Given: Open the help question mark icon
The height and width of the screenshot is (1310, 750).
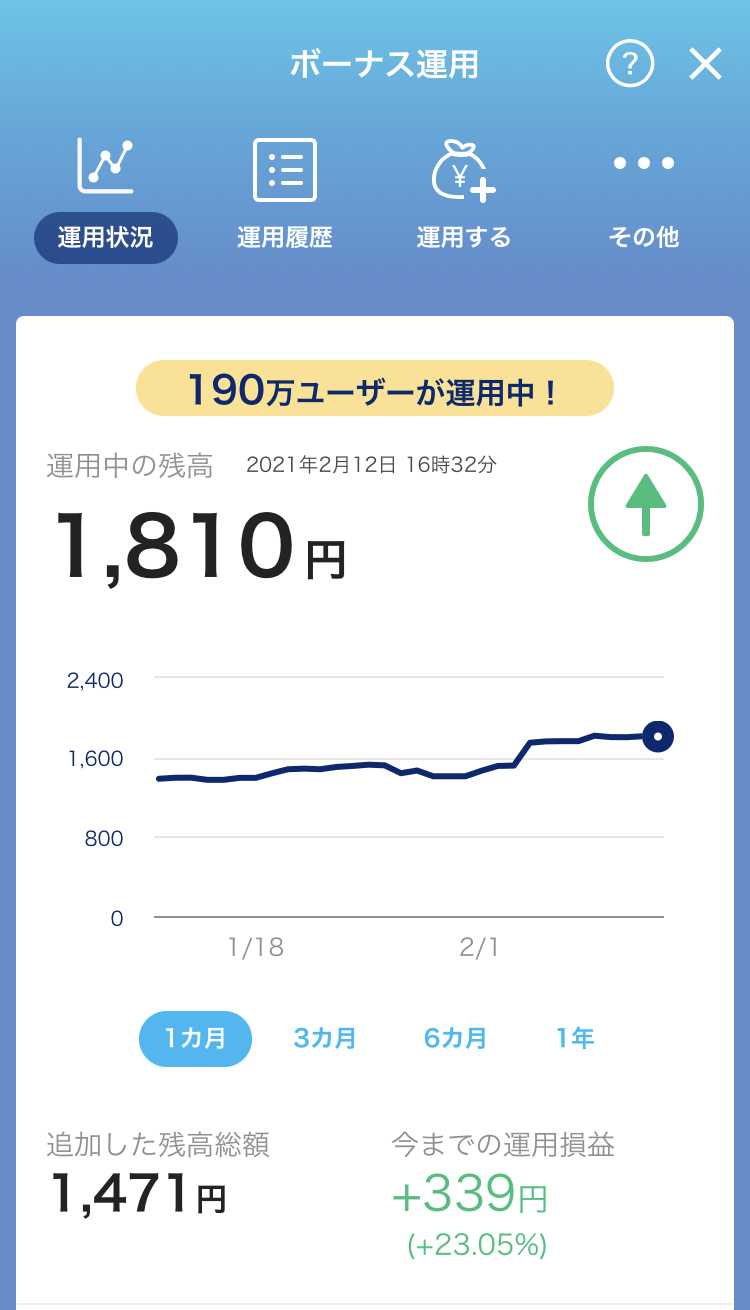Looking at the screenshot, I should click(x=630, y=65).
